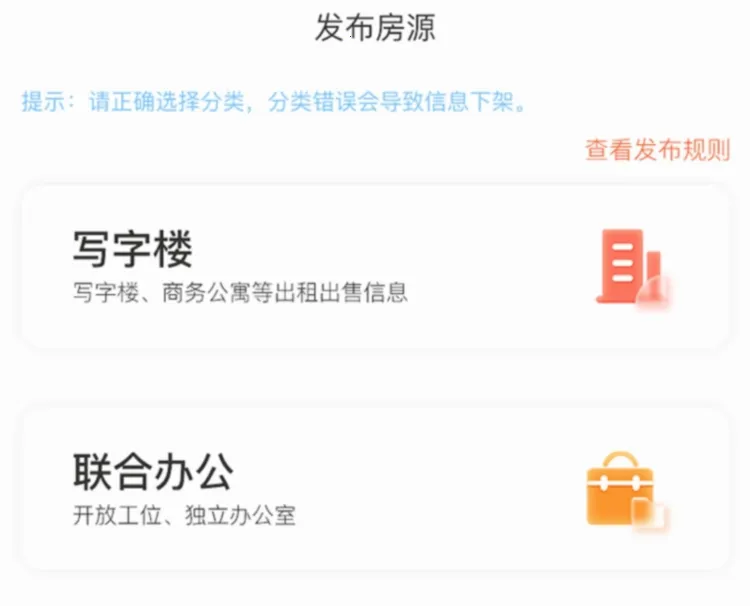Choose the 联合办公 category card
Image resolution: width=750 pixels, height=606 pixels.
tap(374, 489)
